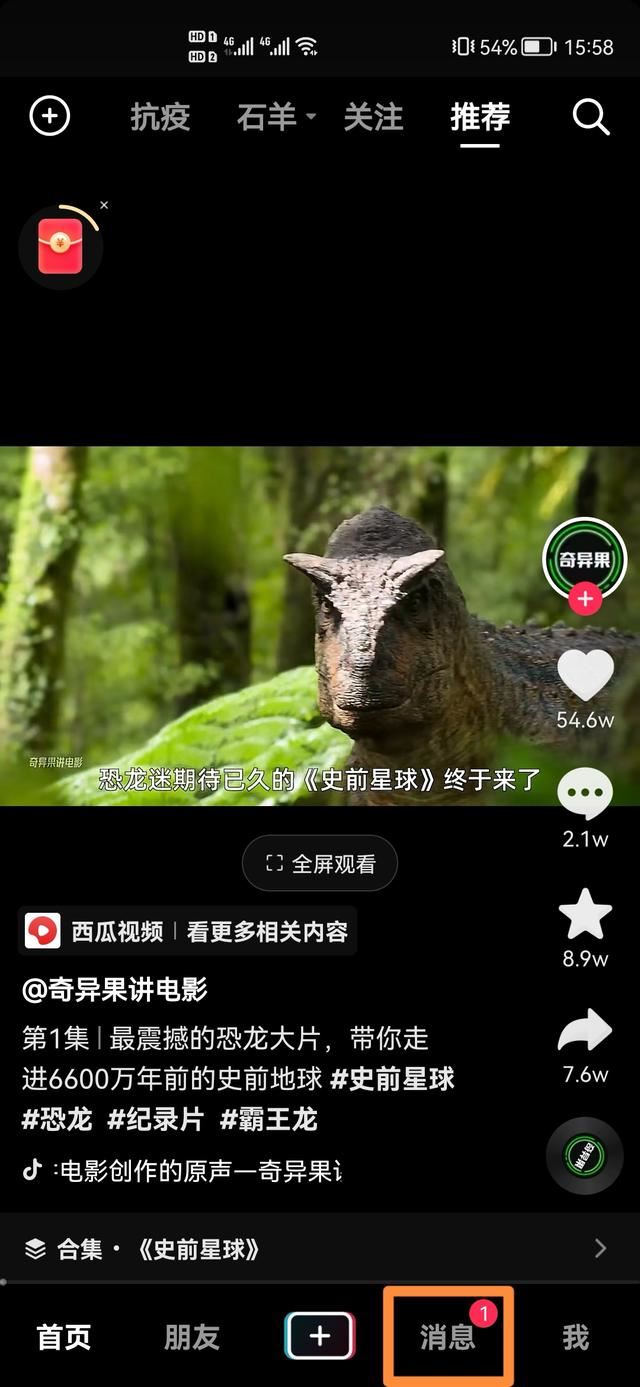The width and height of the screenshot is (640, 1387).
Task: Open the comments with 2.1w
Action: click(x=585, y=795)
